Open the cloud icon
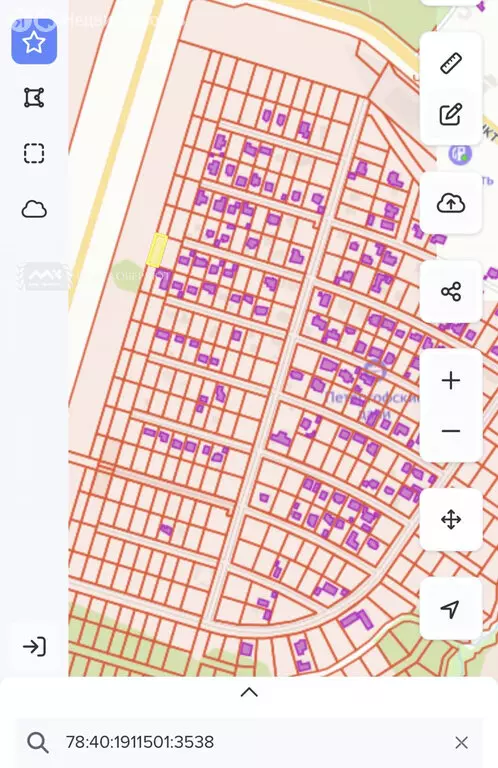498x768 pixels. point(34,209)
